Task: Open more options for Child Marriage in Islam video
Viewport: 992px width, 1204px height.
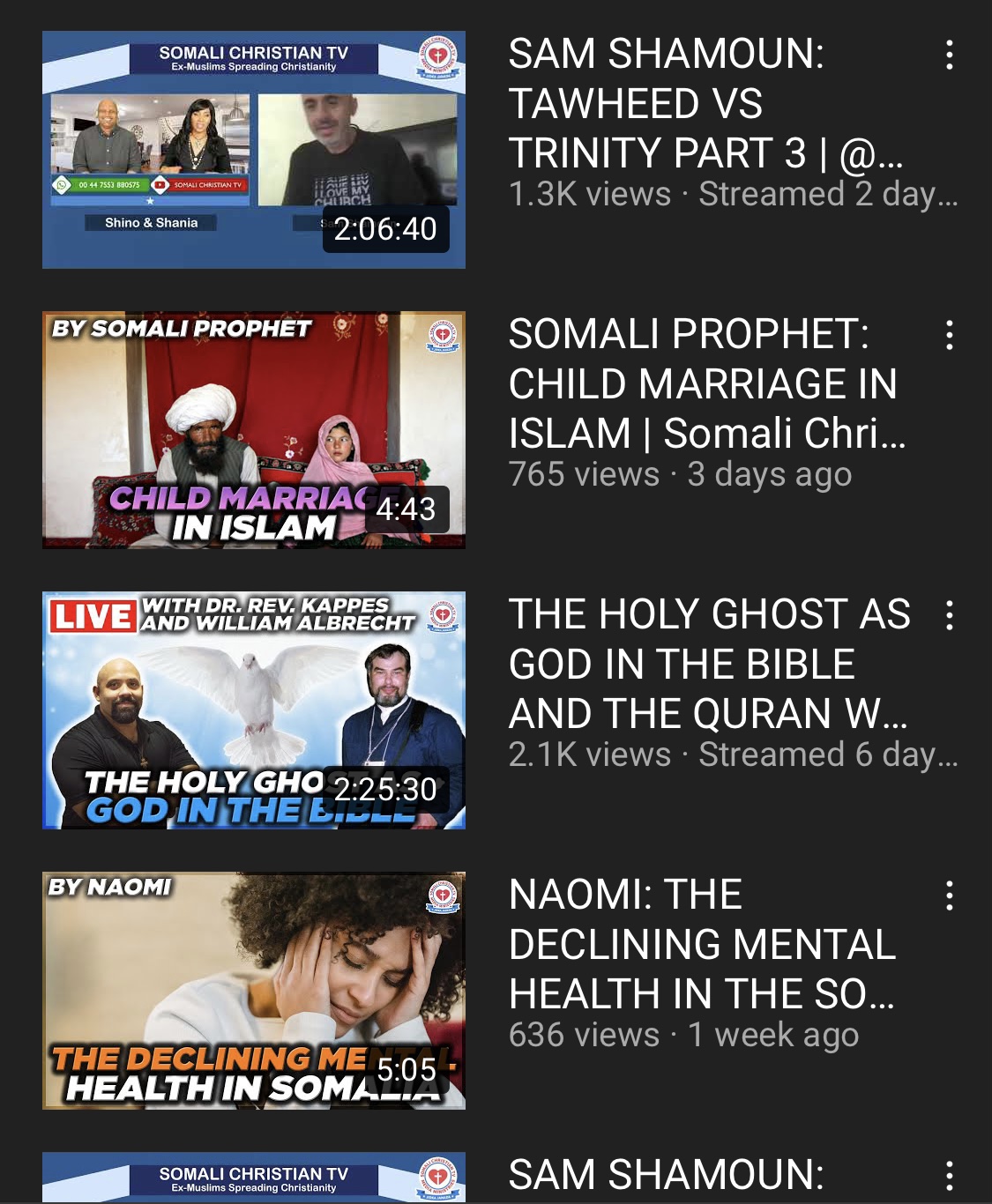Action: pyautogui.click(x=949, y=335)
